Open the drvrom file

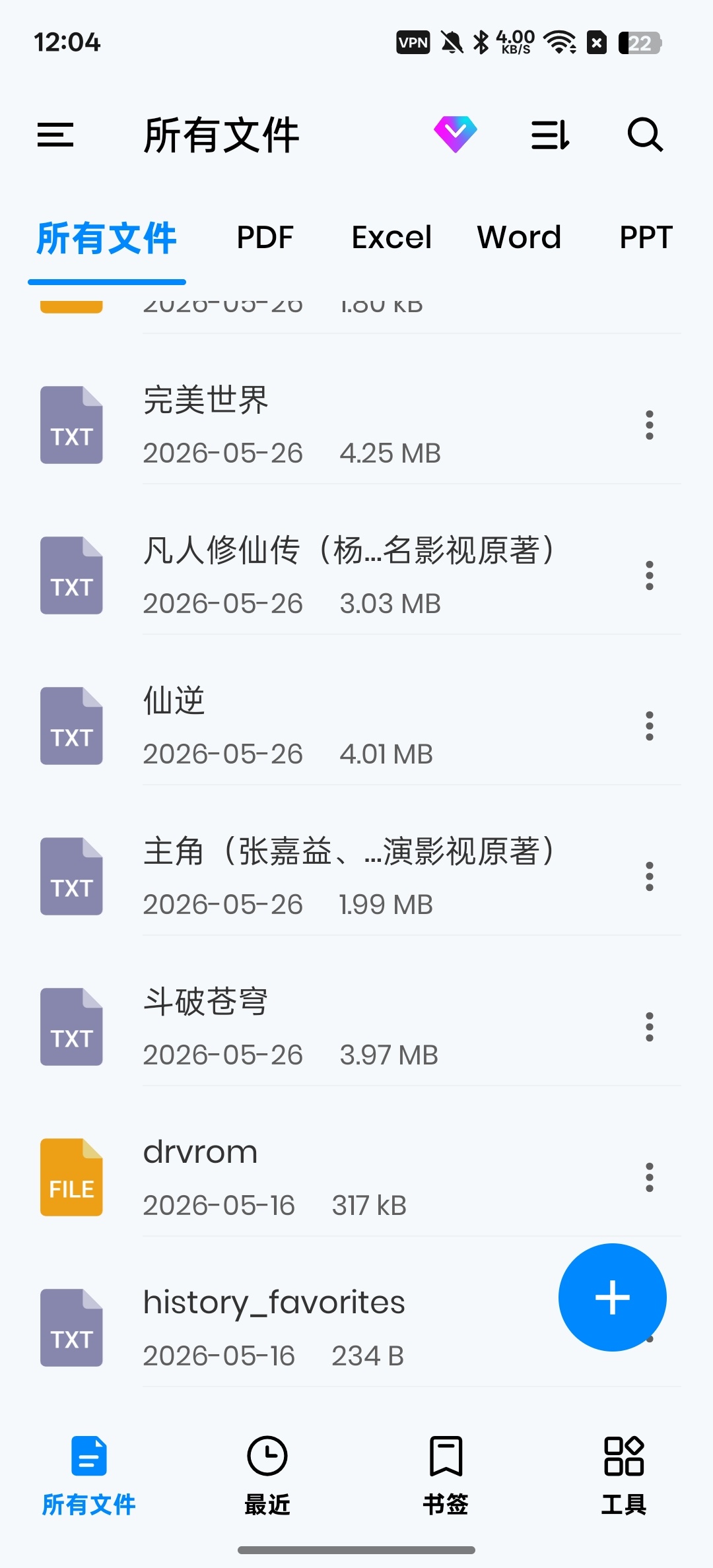click(356, 1177)
